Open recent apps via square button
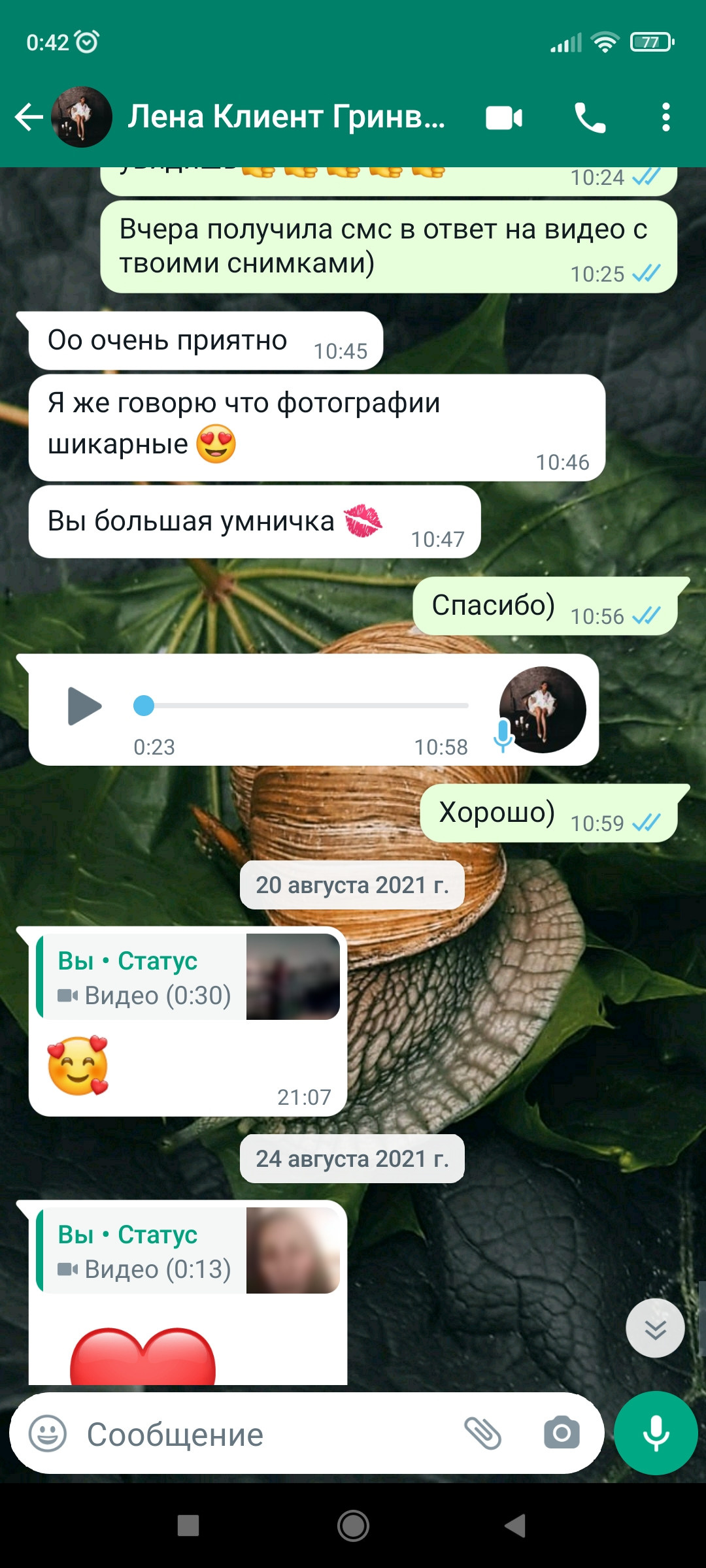Screen dimensions: 706x1568 (188, 1526)
